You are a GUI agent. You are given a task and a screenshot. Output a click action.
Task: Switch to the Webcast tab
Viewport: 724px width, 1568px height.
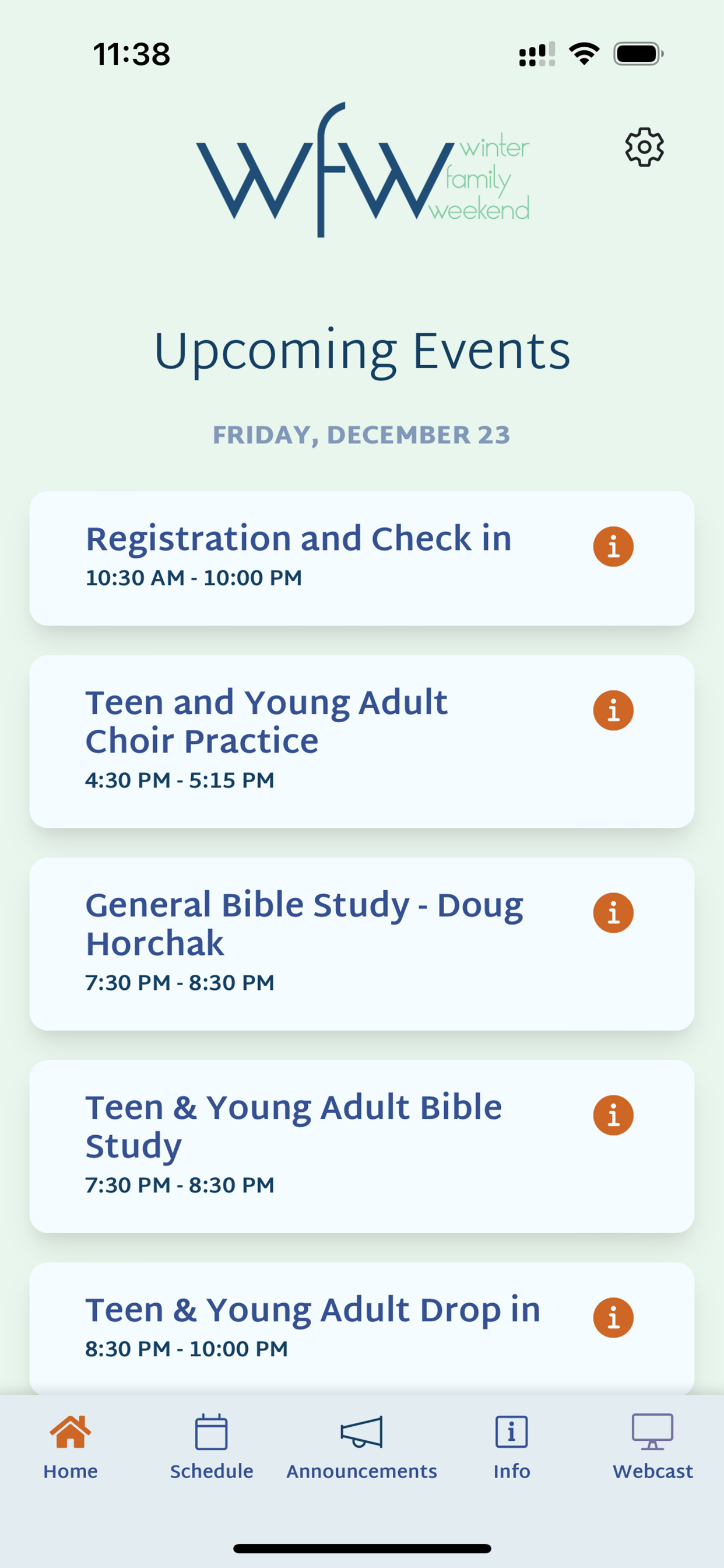pyautogui.click(x=652, y=1447)
